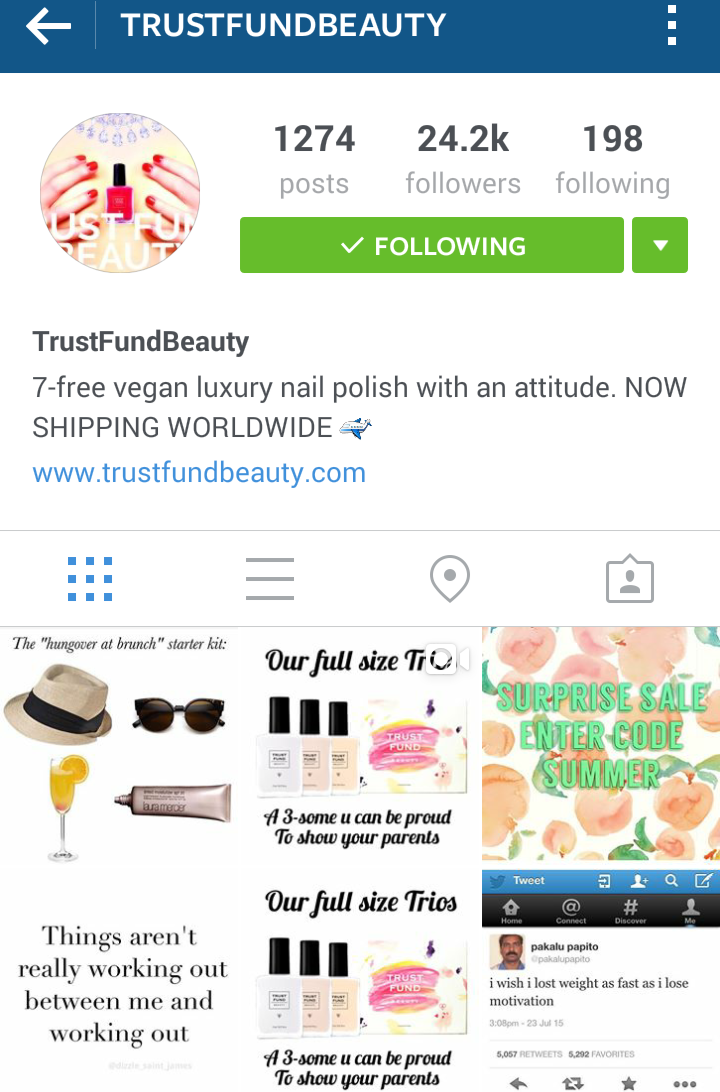Switch to the list view tab

(x=270, y=578)
